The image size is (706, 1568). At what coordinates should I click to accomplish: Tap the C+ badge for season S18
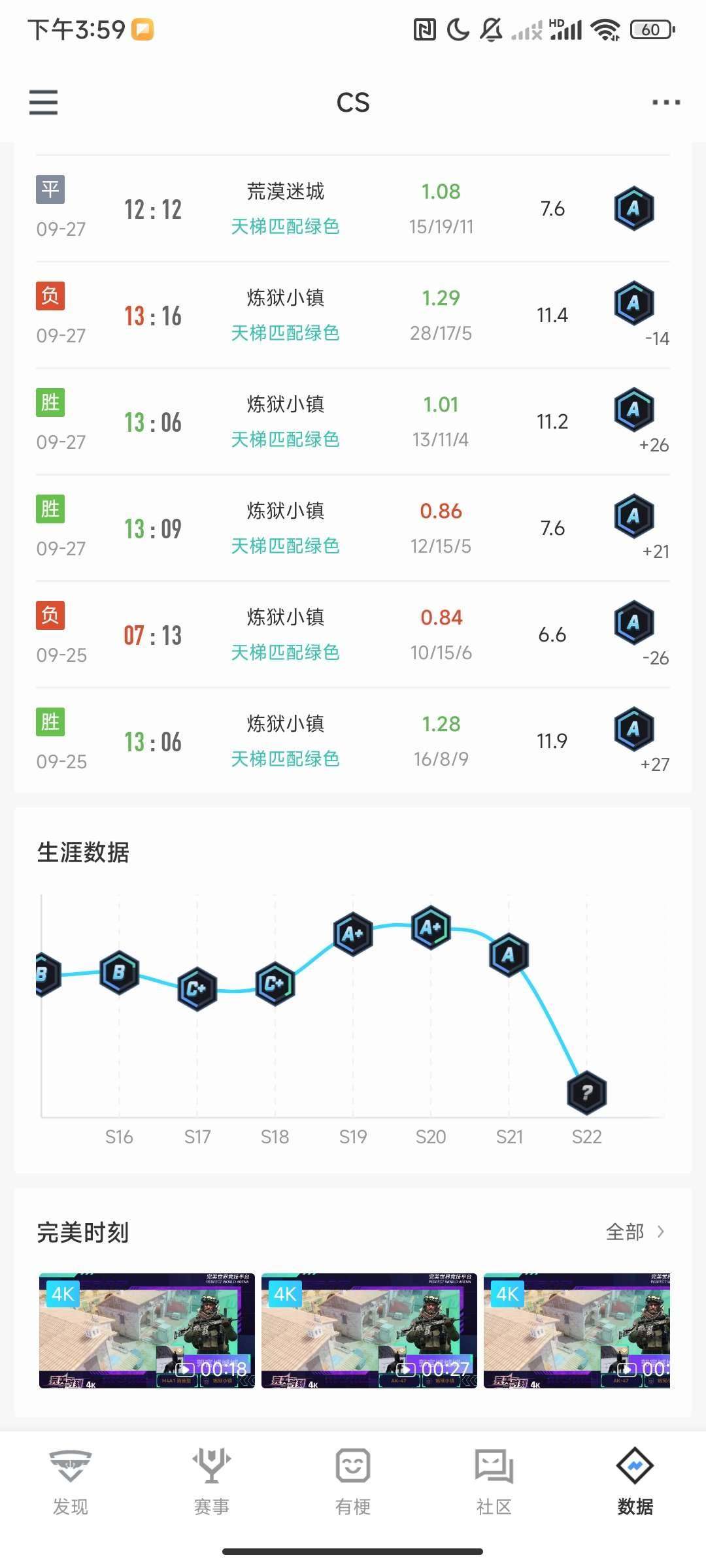(x=275, y=983)
